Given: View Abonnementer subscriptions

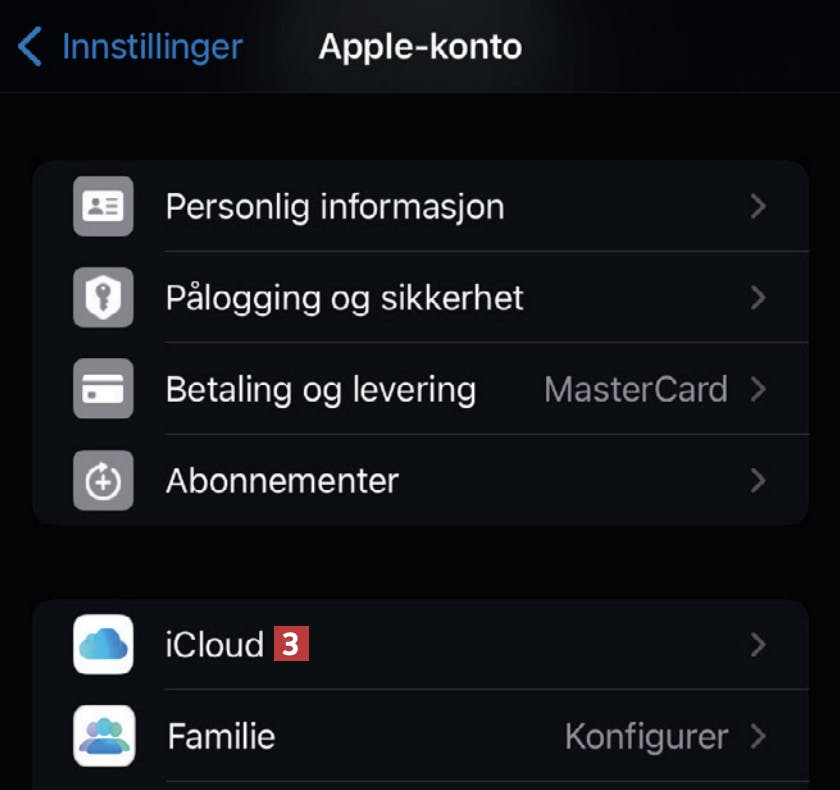Looking at the screenshot, I should click(x=420, y=481).
